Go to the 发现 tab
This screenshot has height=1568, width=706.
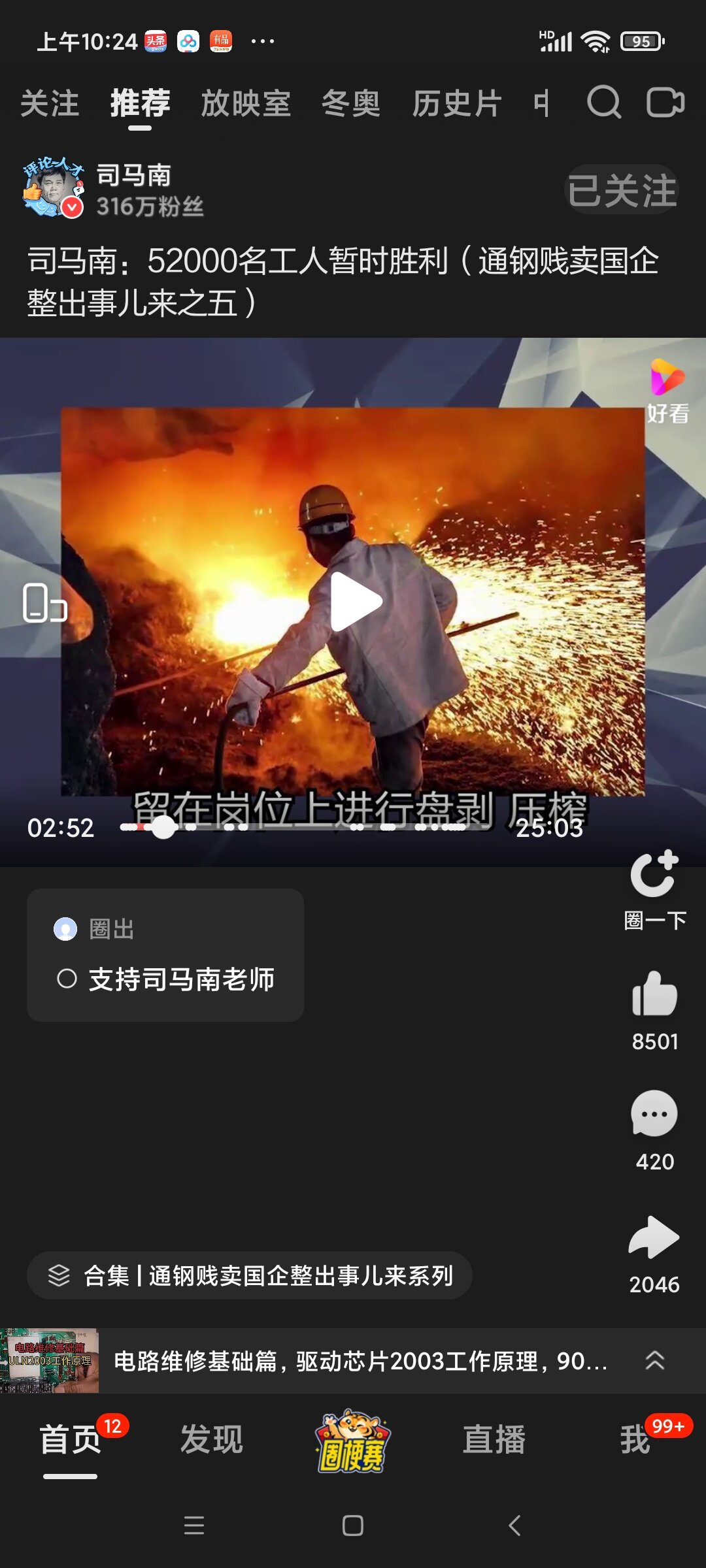(212, 1439)
